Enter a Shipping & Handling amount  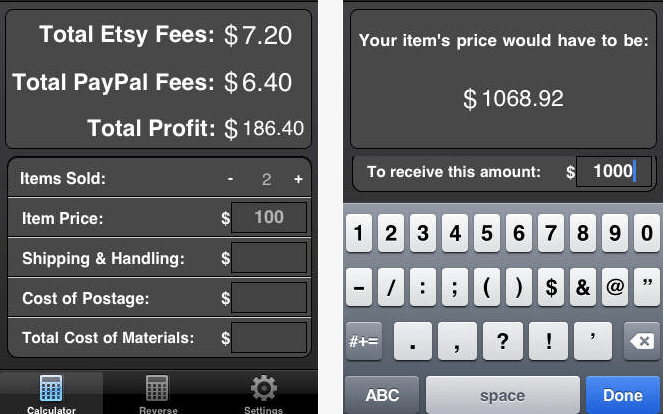[269, 258]
